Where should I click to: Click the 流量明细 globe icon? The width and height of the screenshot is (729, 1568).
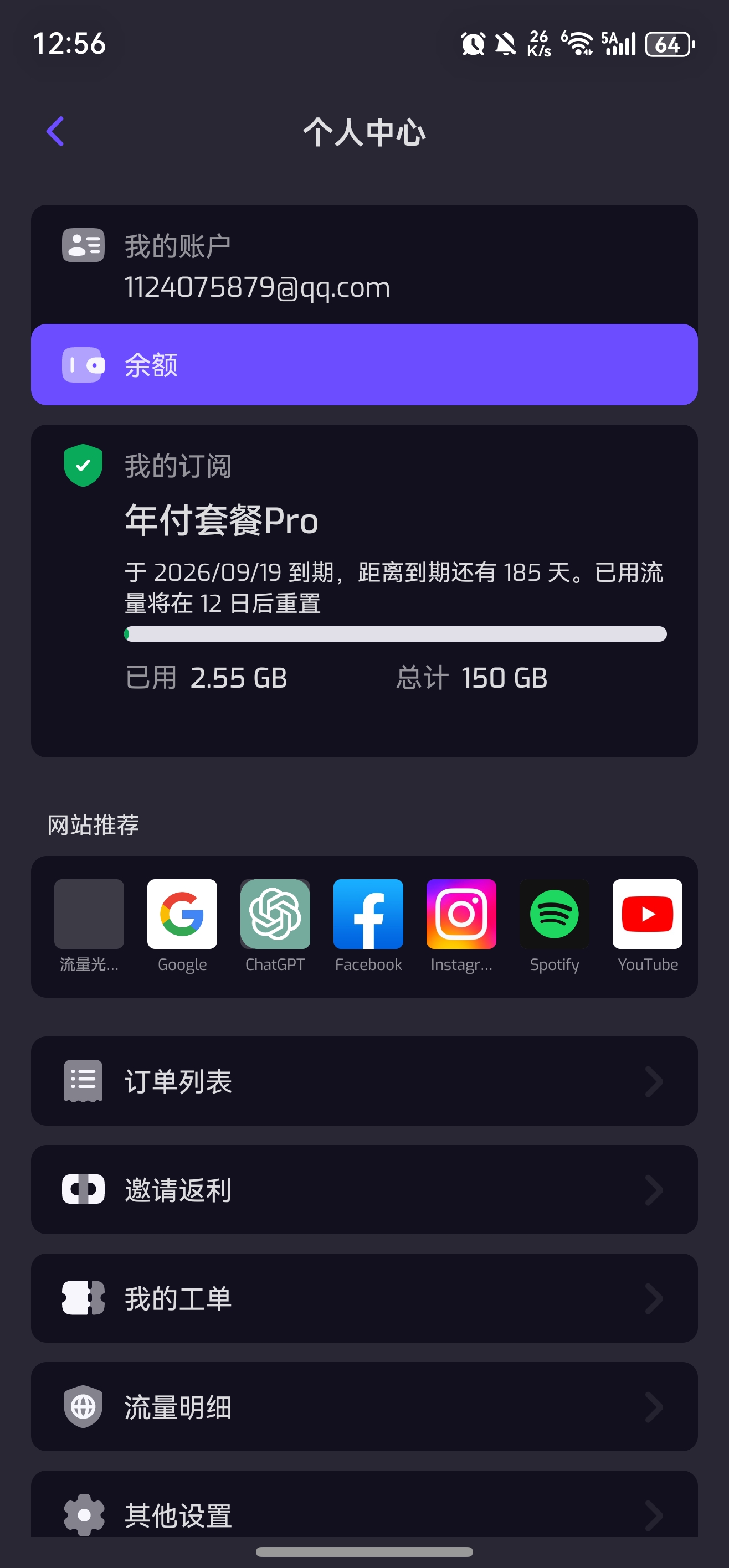pyautogui.click(x=83, y=1406)
